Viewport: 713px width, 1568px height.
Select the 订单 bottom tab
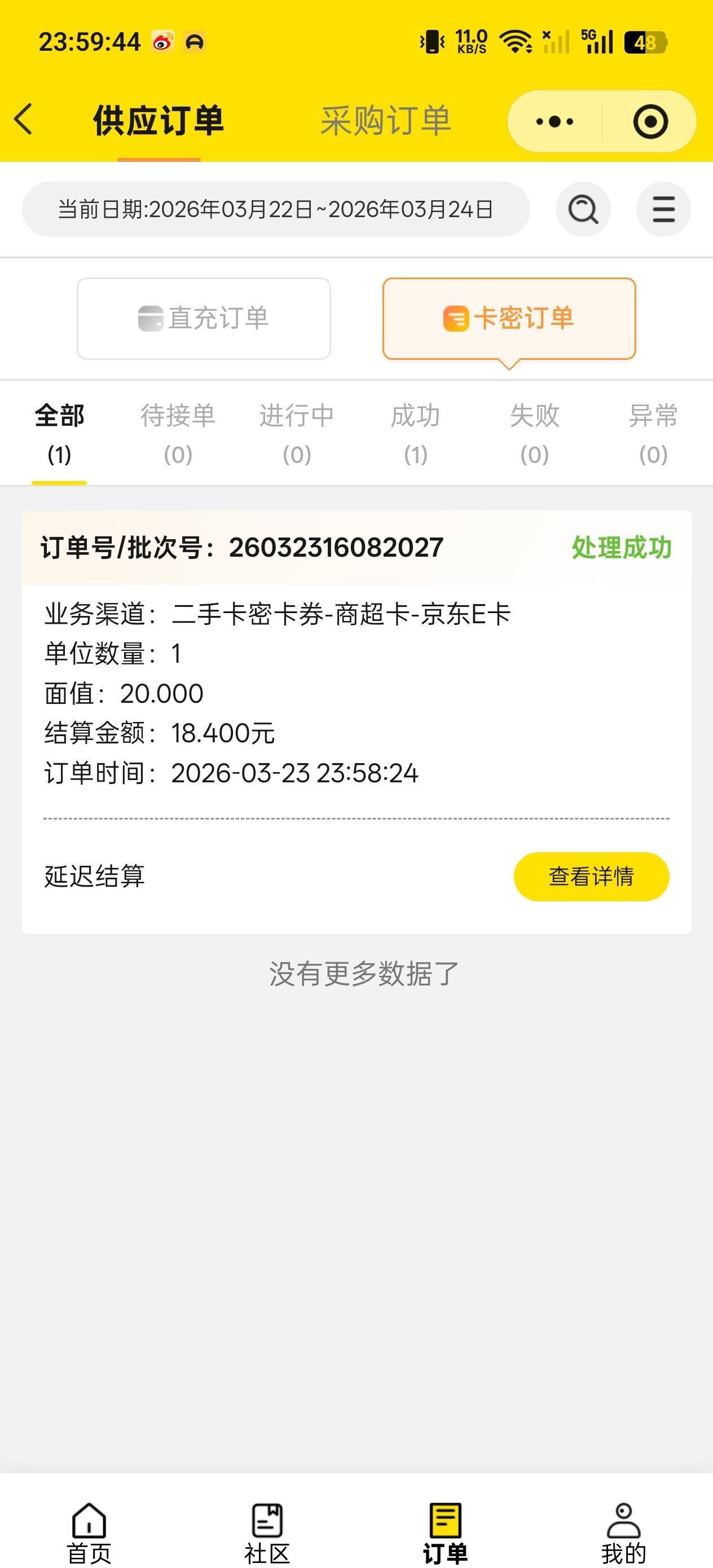tap(445, 1532)
